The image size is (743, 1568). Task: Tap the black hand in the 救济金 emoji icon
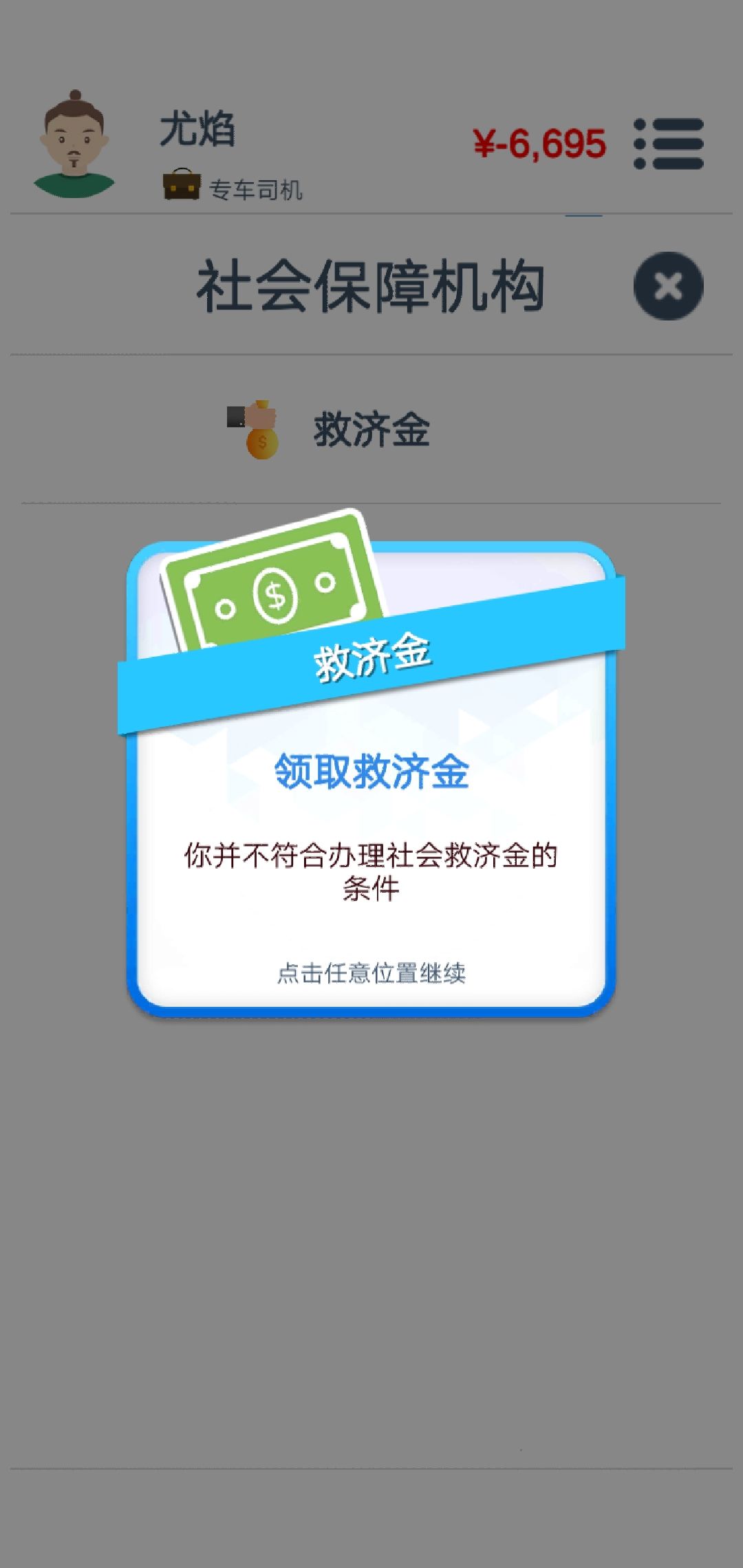point(237,416)
